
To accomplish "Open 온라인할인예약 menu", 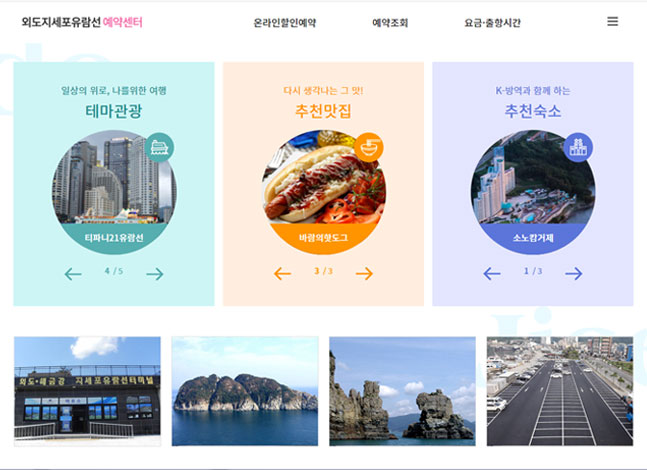I will tap(285, 22).
